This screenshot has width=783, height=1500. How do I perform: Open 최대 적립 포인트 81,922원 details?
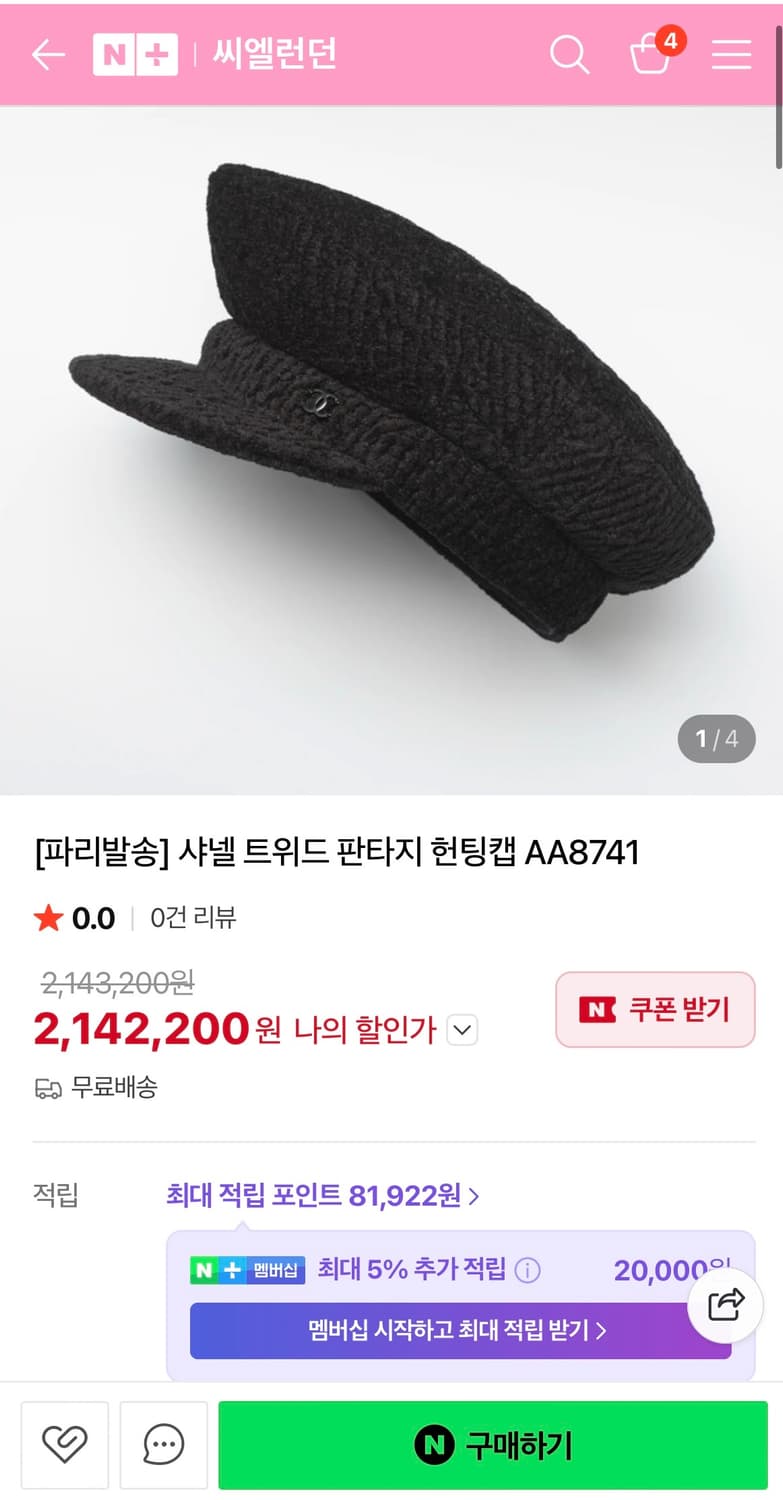pyautogui.click(x=320, y=1196)
